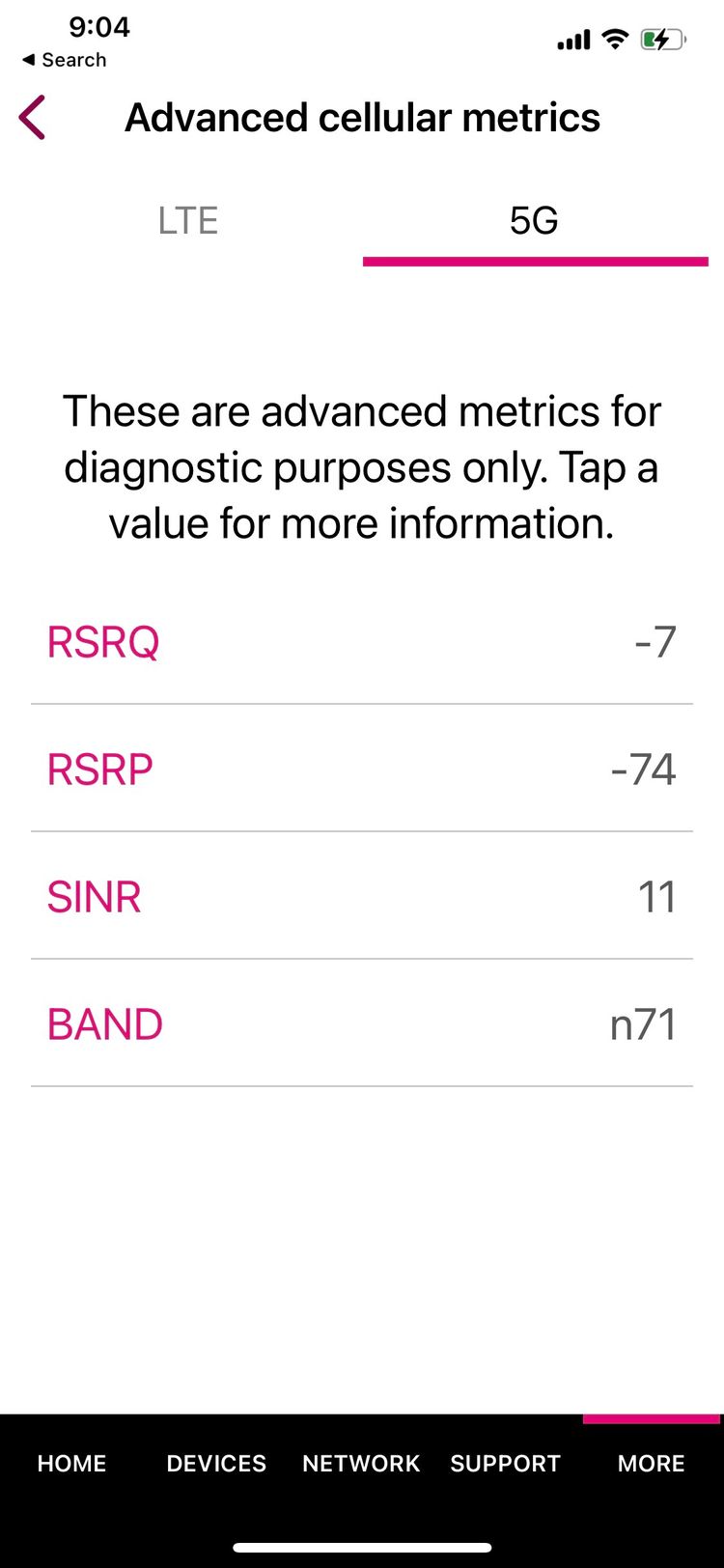
Task: Switch to the NETWORK tab
Action: coord(361,1463)
